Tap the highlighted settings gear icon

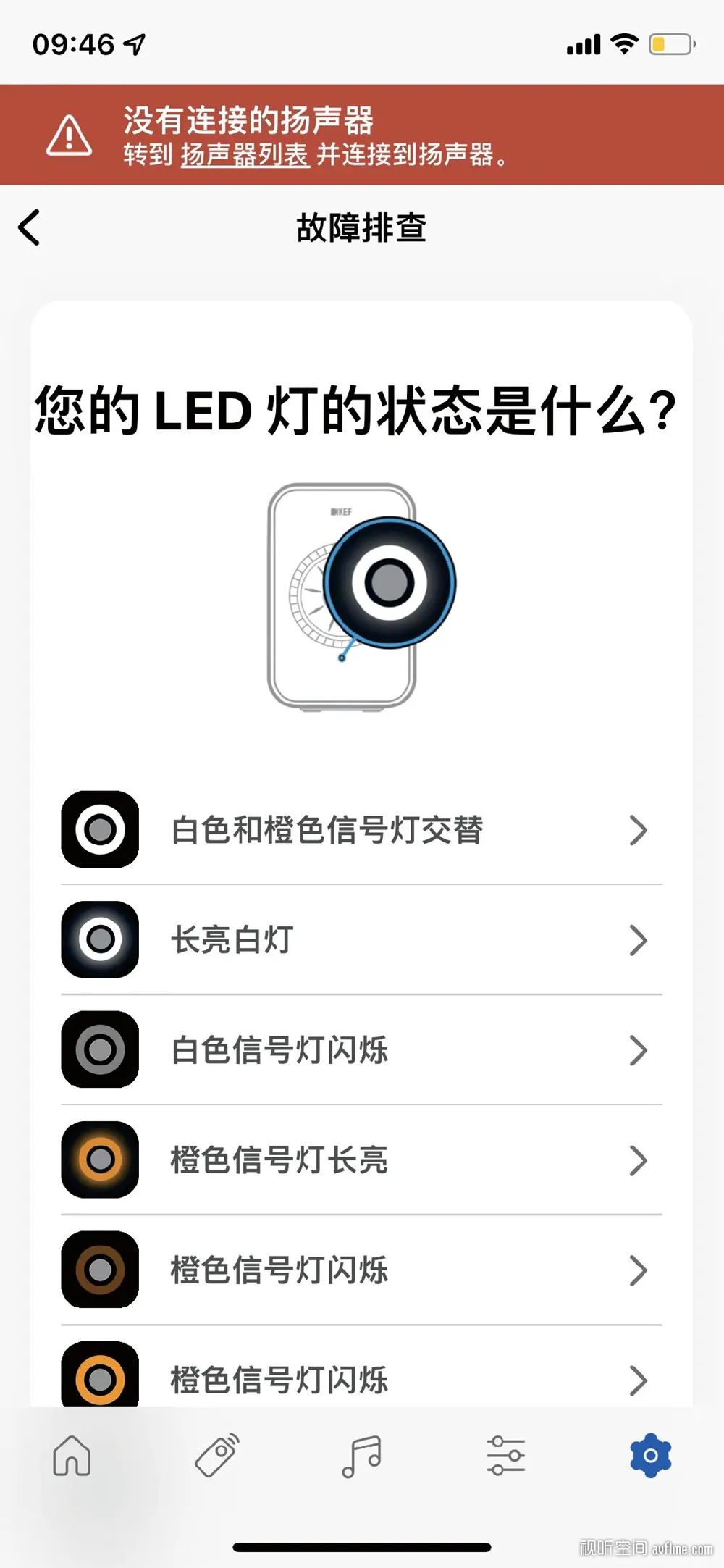(x=650, y=1456)
